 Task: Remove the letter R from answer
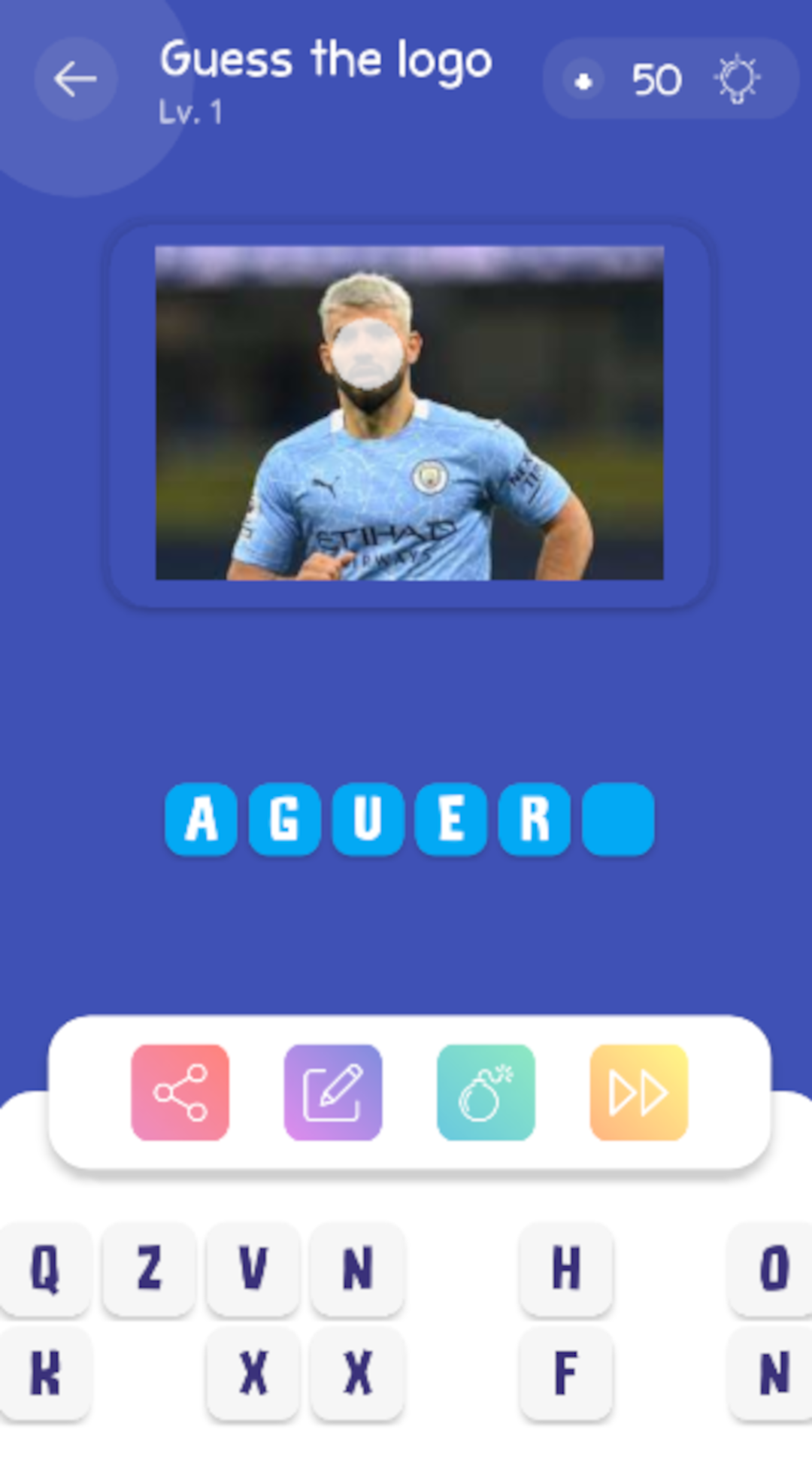coord(535,819)
